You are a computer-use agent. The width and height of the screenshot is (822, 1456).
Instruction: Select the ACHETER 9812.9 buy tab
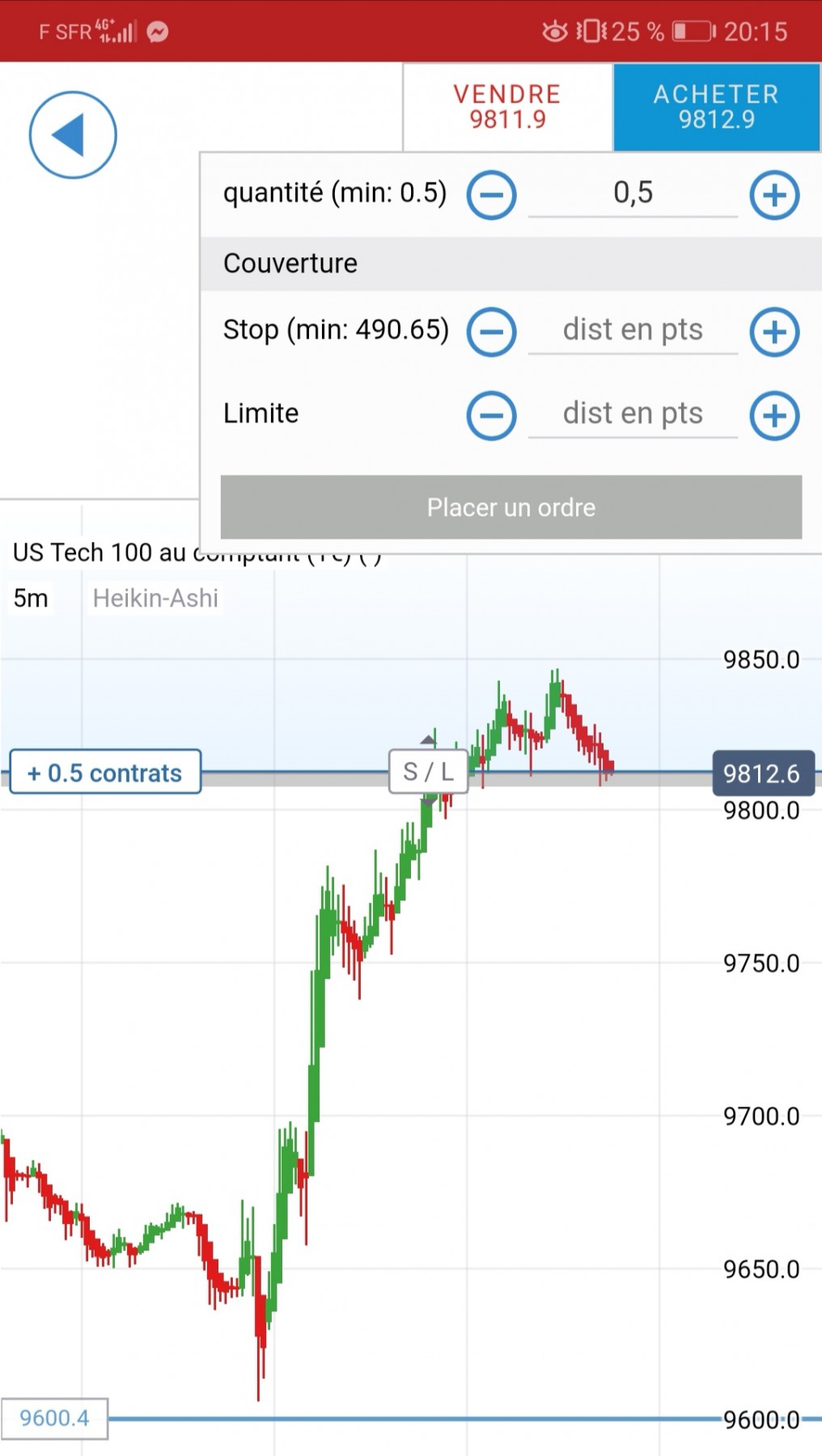(716, 107)
